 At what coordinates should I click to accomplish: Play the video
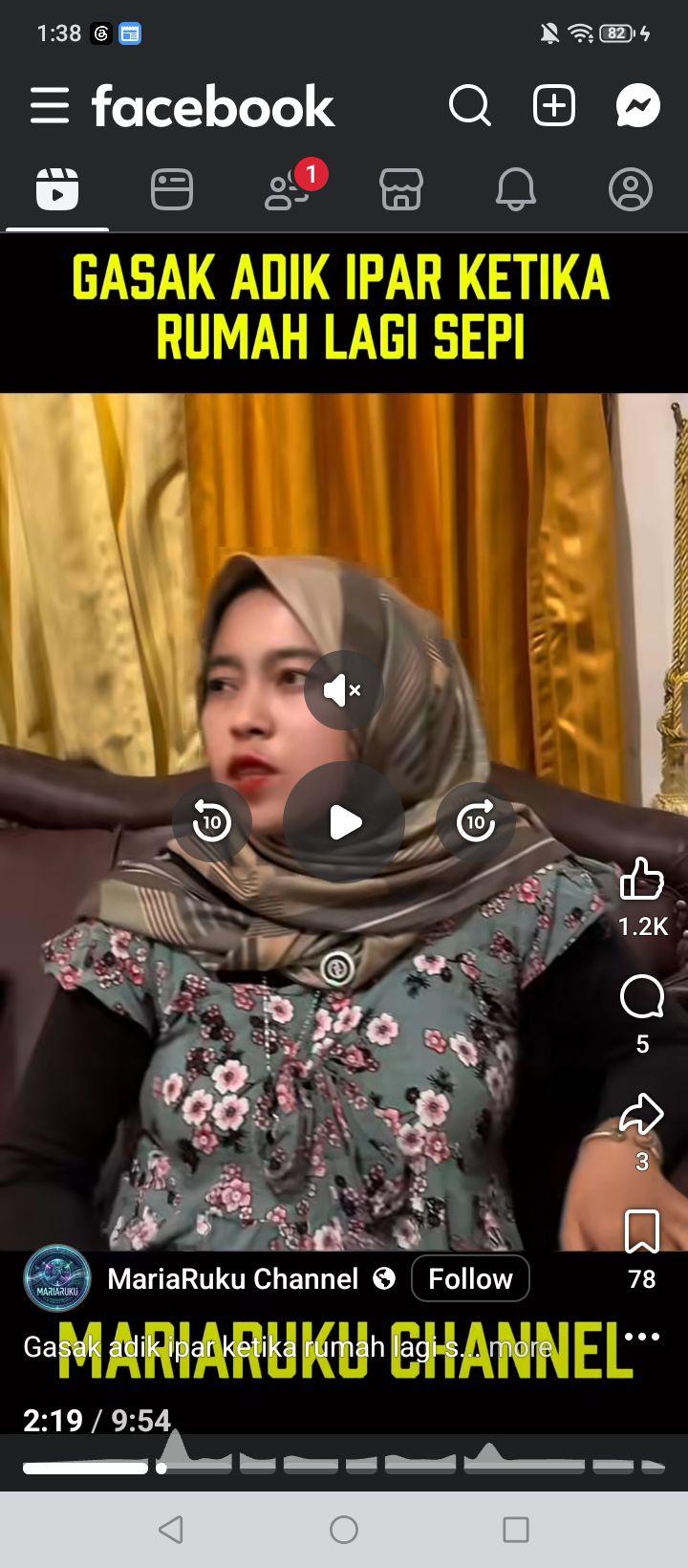pyautogui.click(x=344, y=822)
